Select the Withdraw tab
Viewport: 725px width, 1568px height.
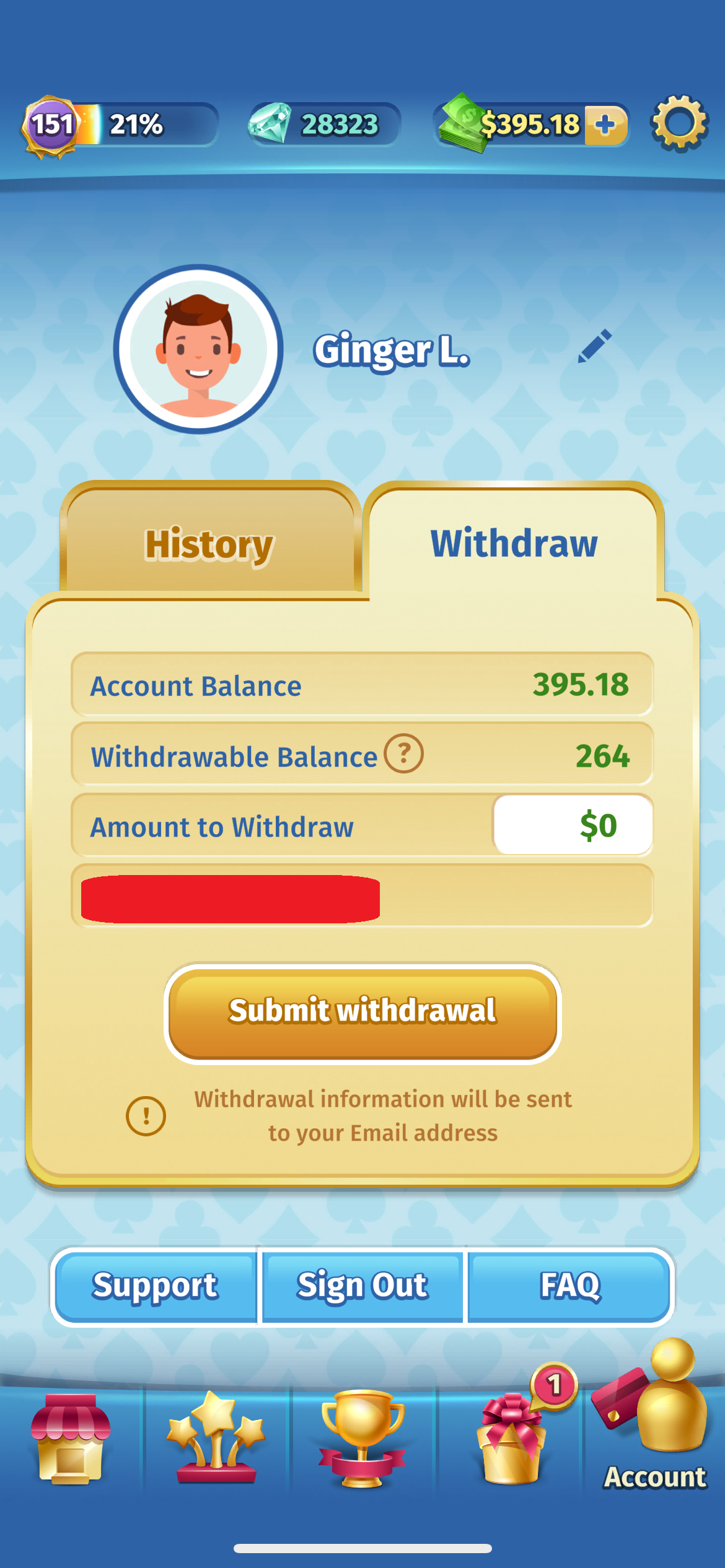pos(514,543)
